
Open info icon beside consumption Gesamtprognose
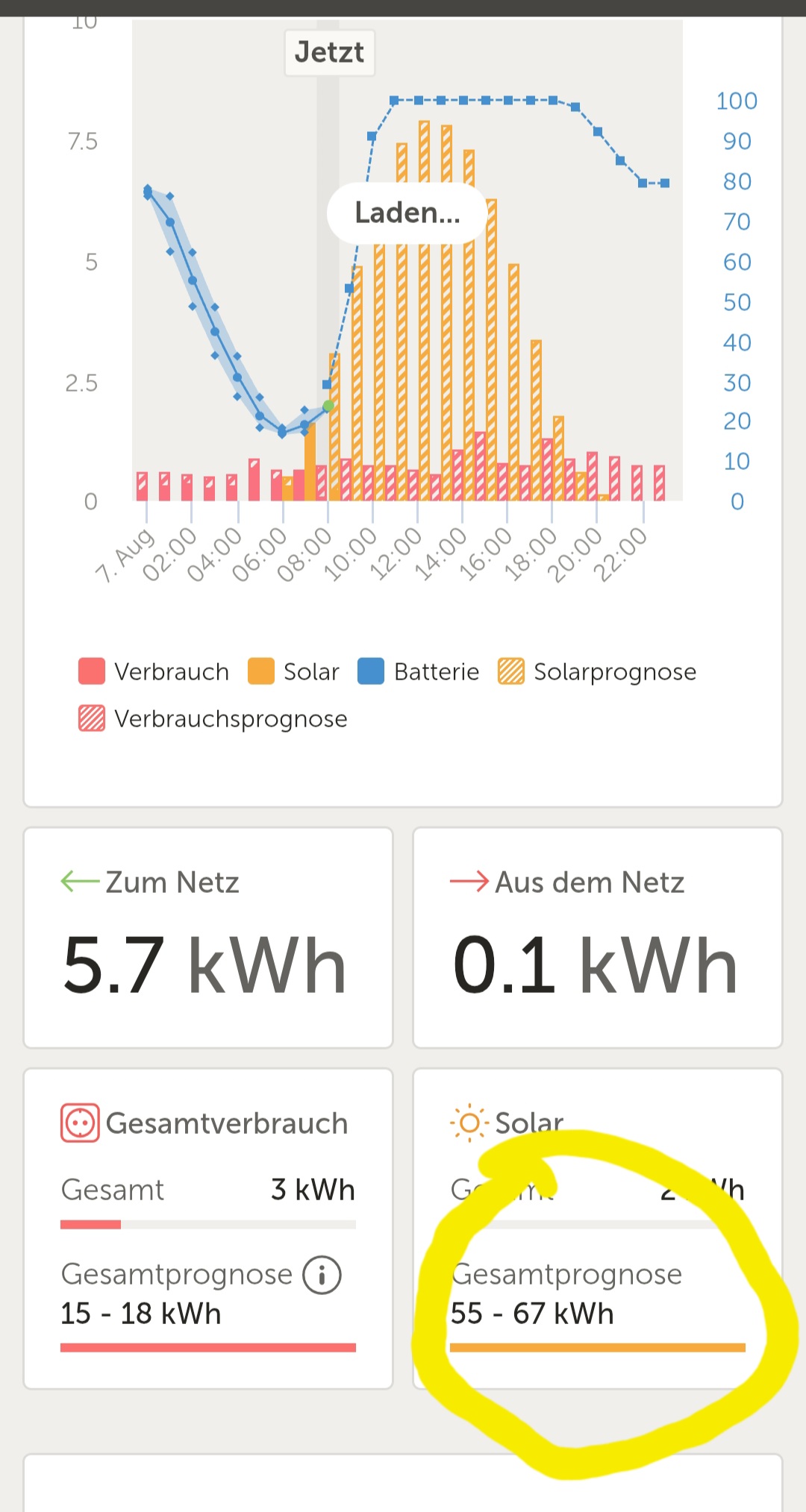pyautogui.click(x=322, y=1275)
